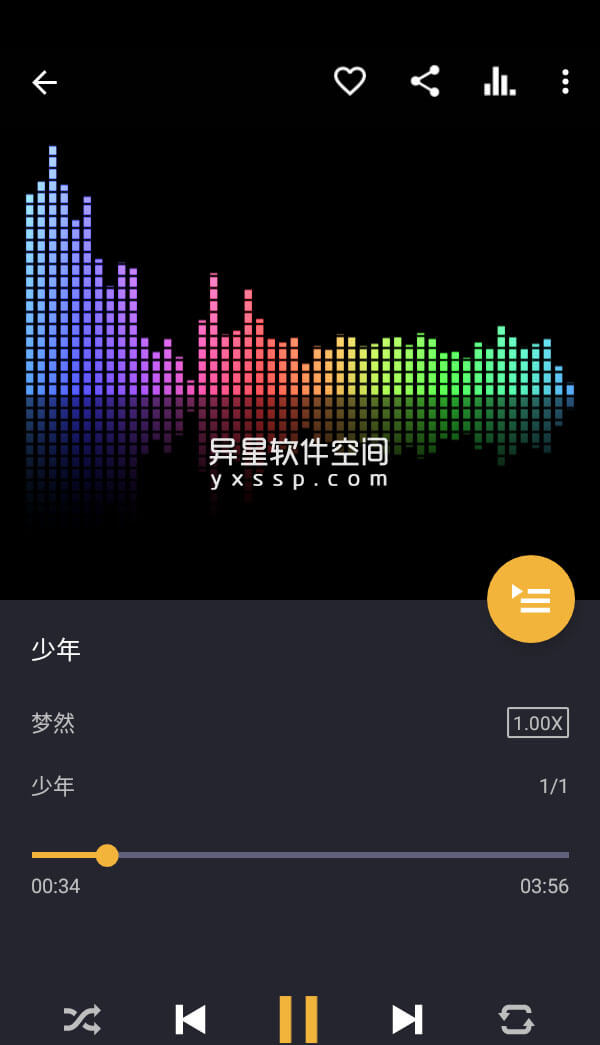Pause the playing song

(298, 1019)
